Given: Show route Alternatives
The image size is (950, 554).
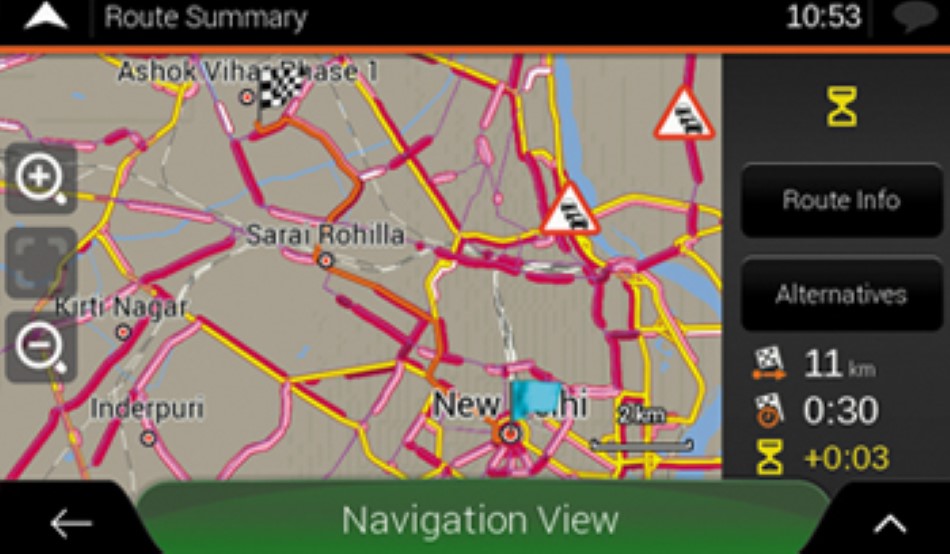Looking at the screenshot, I should coord(841,295).
